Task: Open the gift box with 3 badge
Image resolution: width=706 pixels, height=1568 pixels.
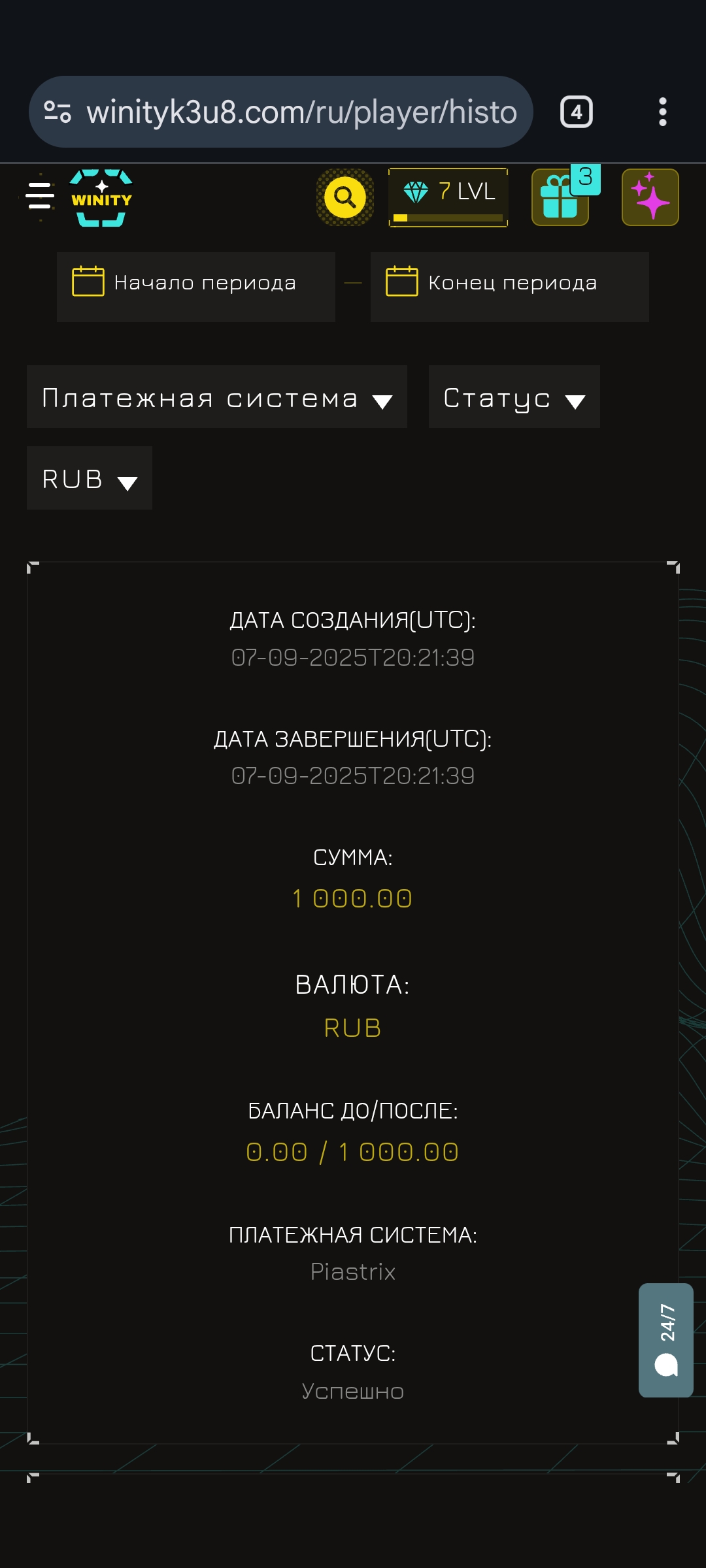Action: click(x=560, y=199)
